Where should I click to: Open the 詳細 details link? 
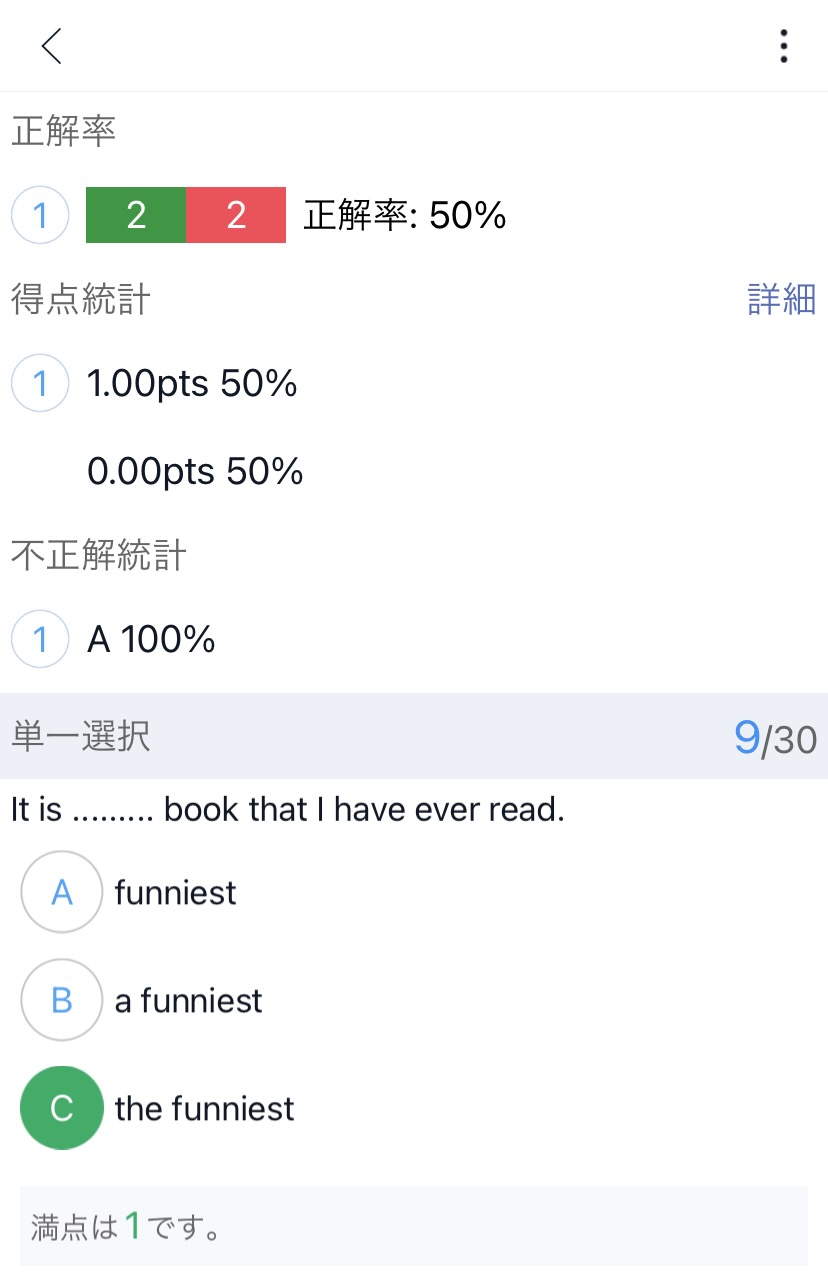781,299
